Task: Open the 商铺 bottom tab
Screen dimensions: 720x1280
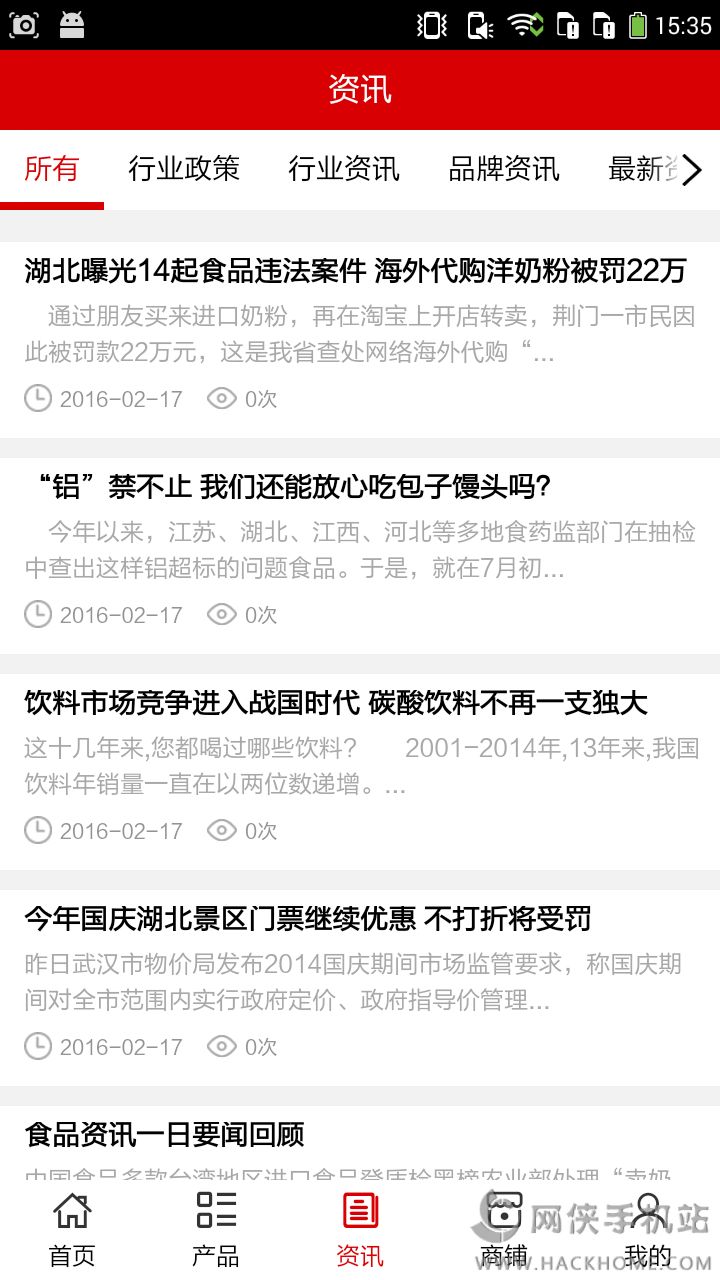Action: point(504,1230)
